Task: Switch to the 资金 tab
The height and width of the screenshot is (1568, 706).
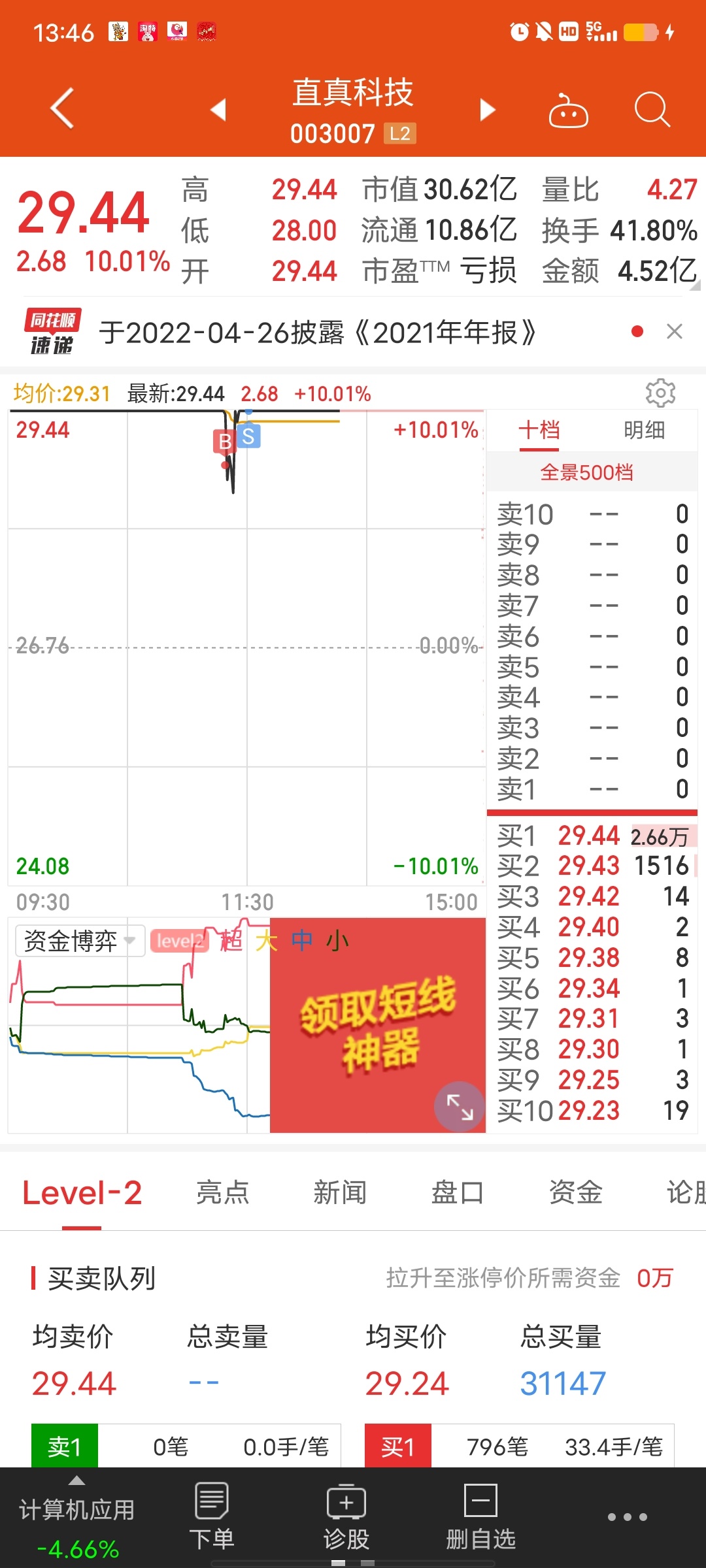Action: (x=575, y=1193)
